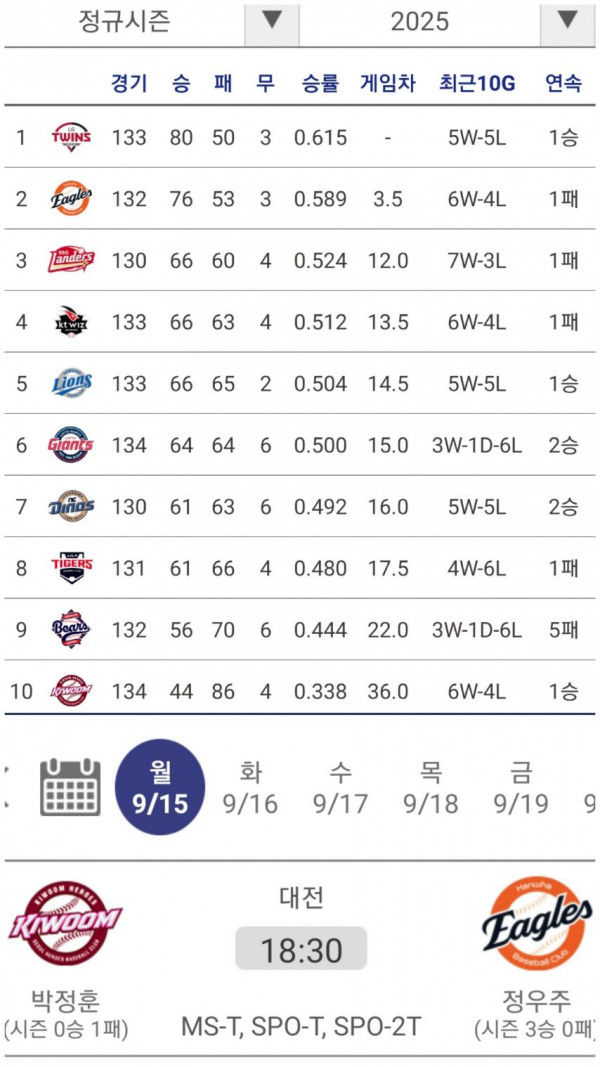Open the calendar date picker
Image resolution: width=600 pixels, height=1067 pixels.
71,787
